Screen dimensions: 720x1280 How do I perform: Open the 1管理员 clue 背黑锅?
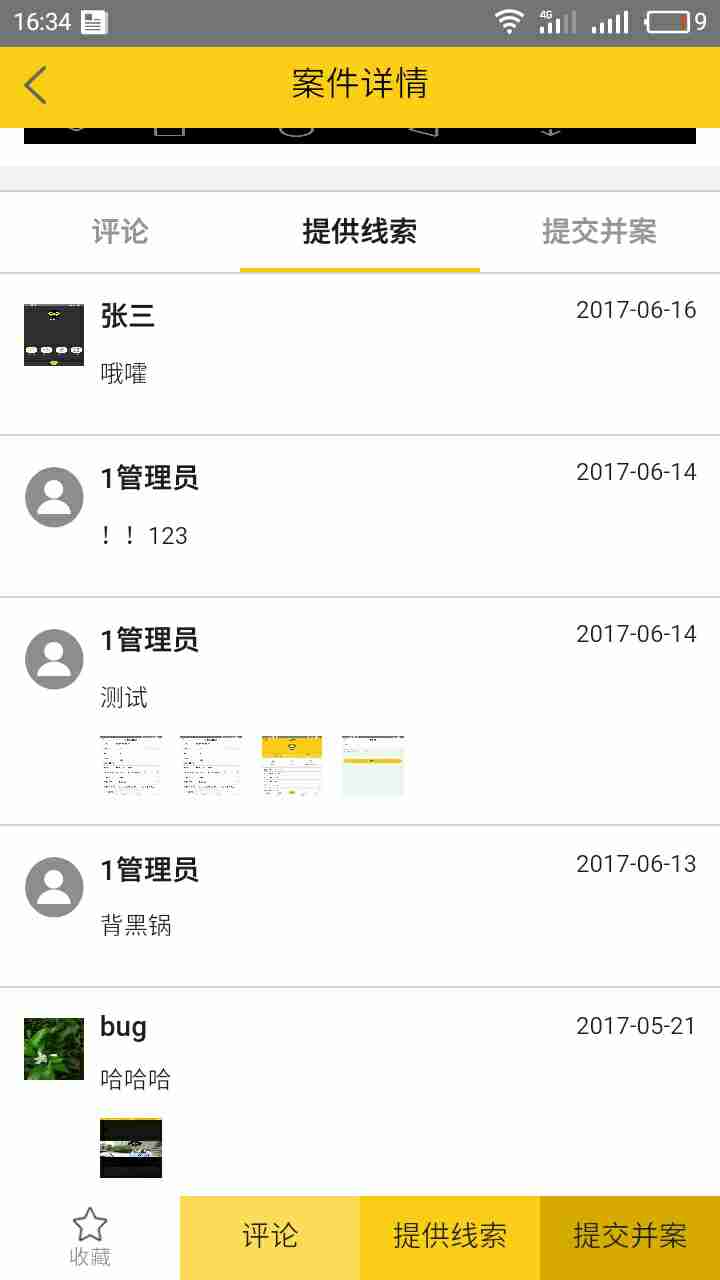pos(360,907)
